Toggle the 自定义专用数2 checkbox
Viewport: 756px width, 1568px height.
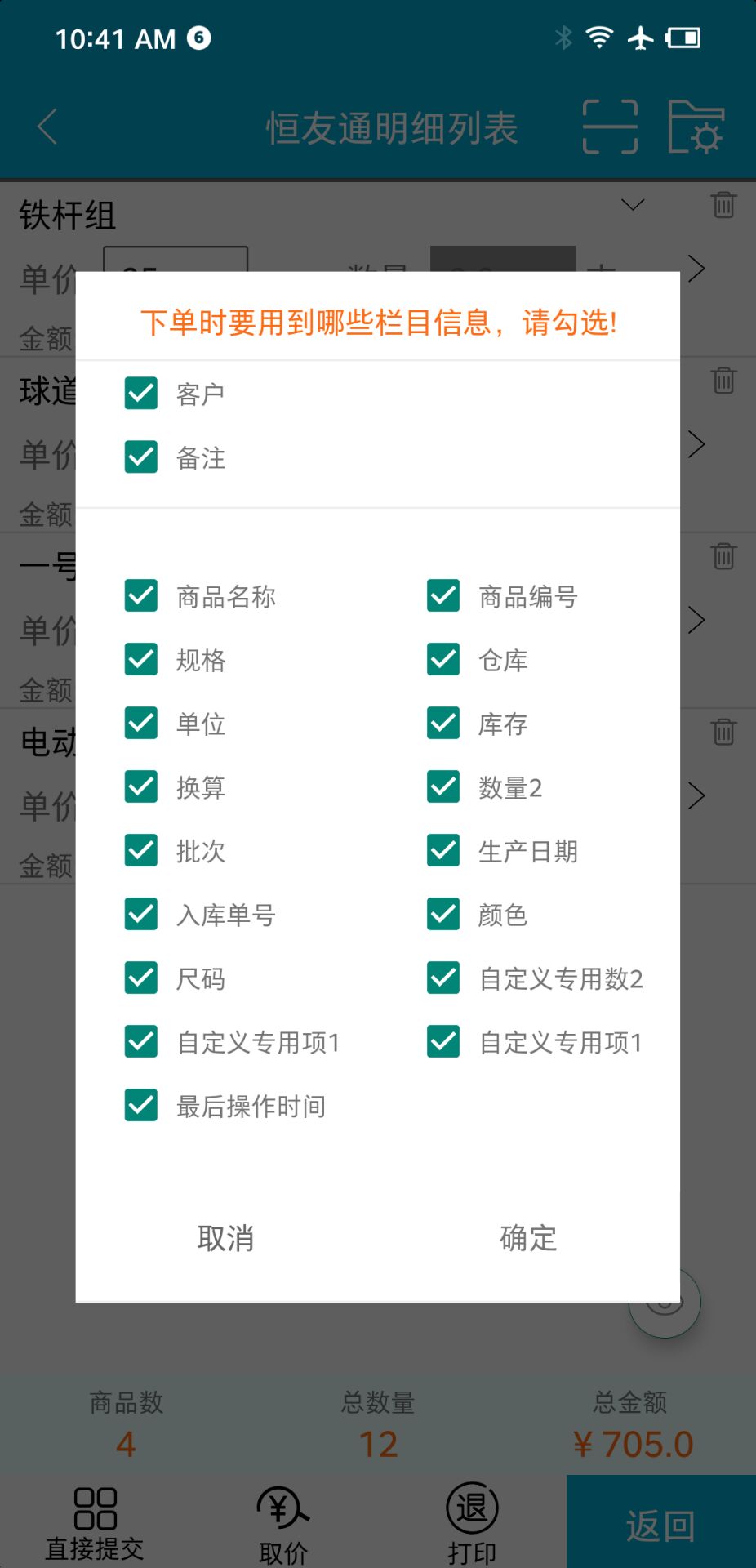(x=443, y=978)
